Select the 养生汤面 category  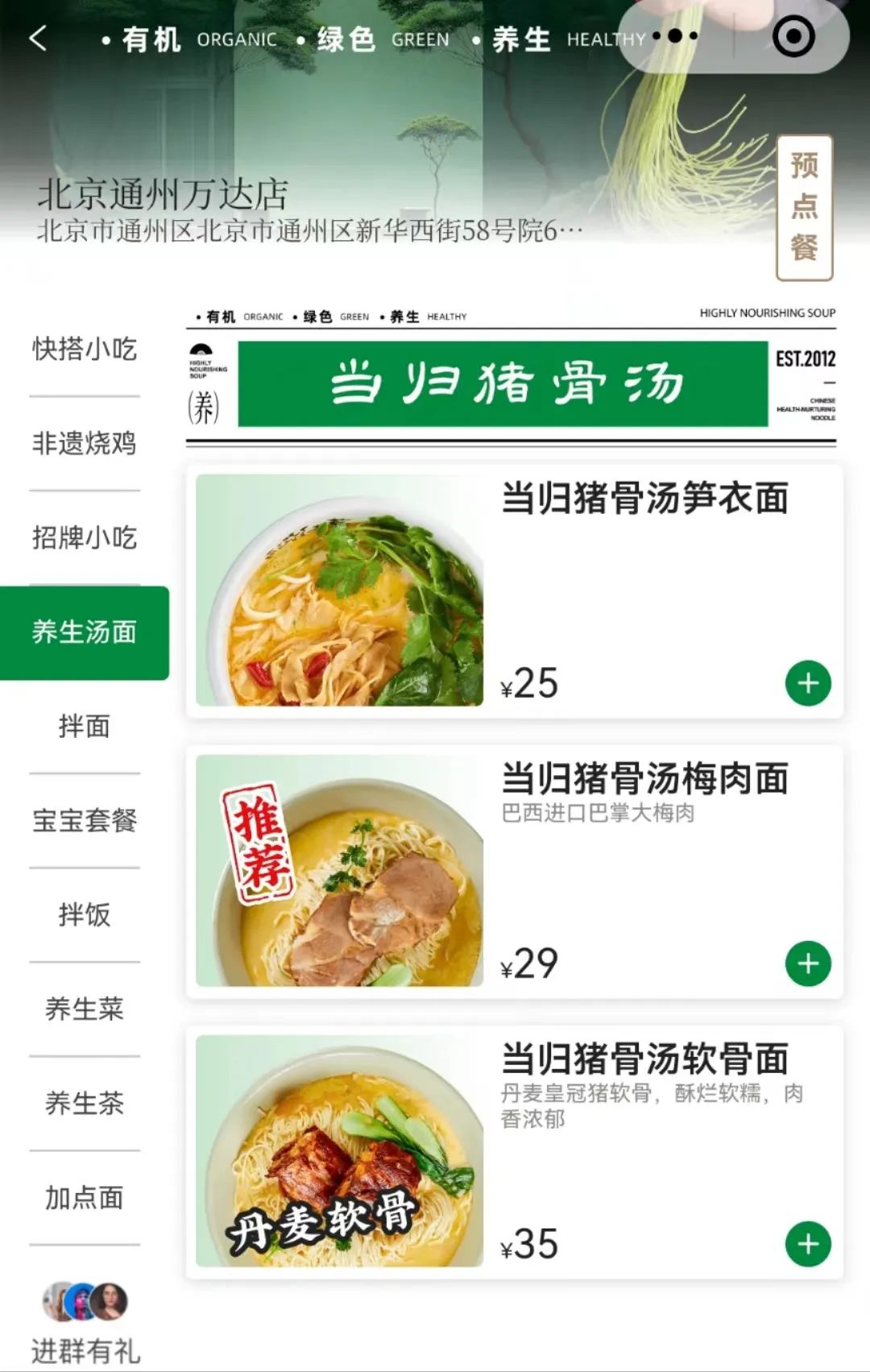point(85,632)
